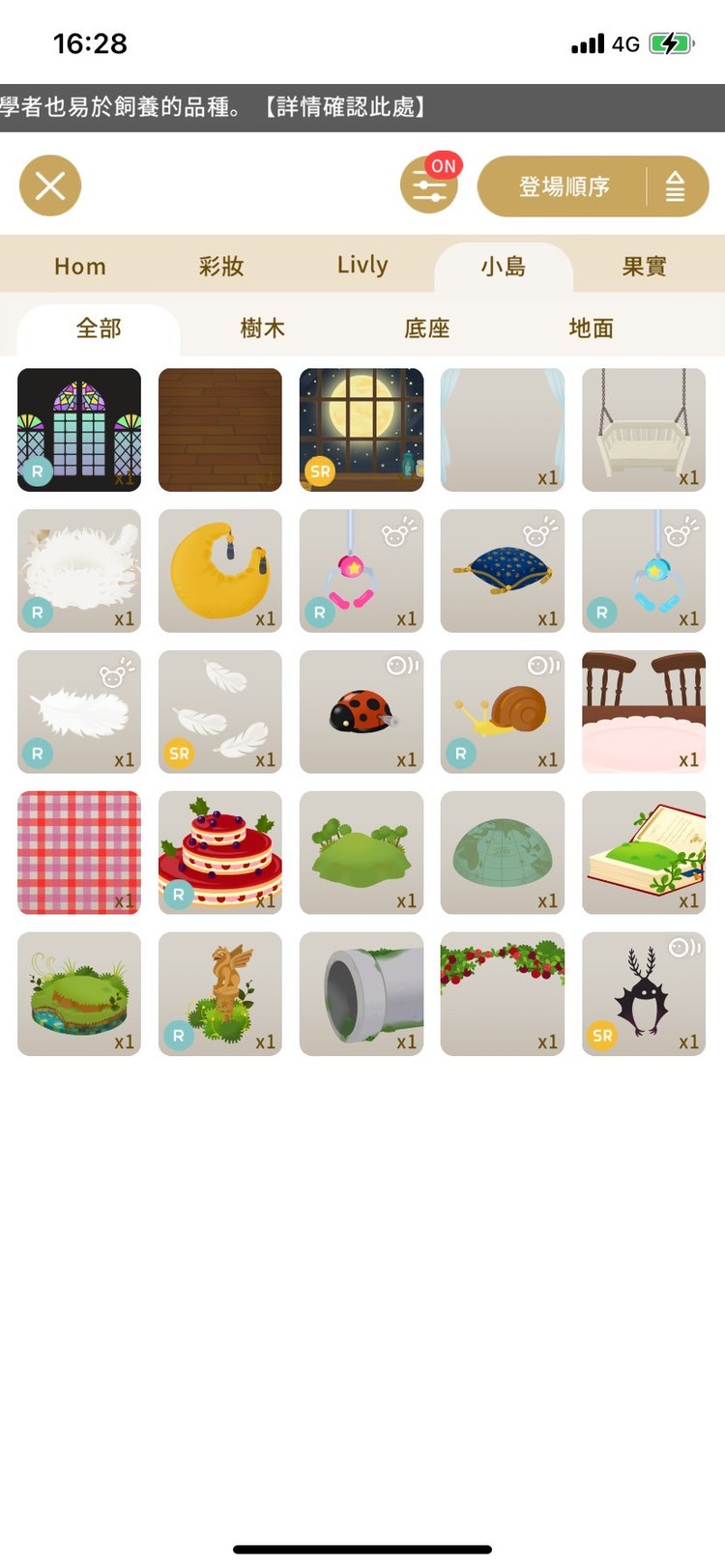Choose the red berry layer cake
This screenshot has width=725, height=1568.
pos(220,853)
